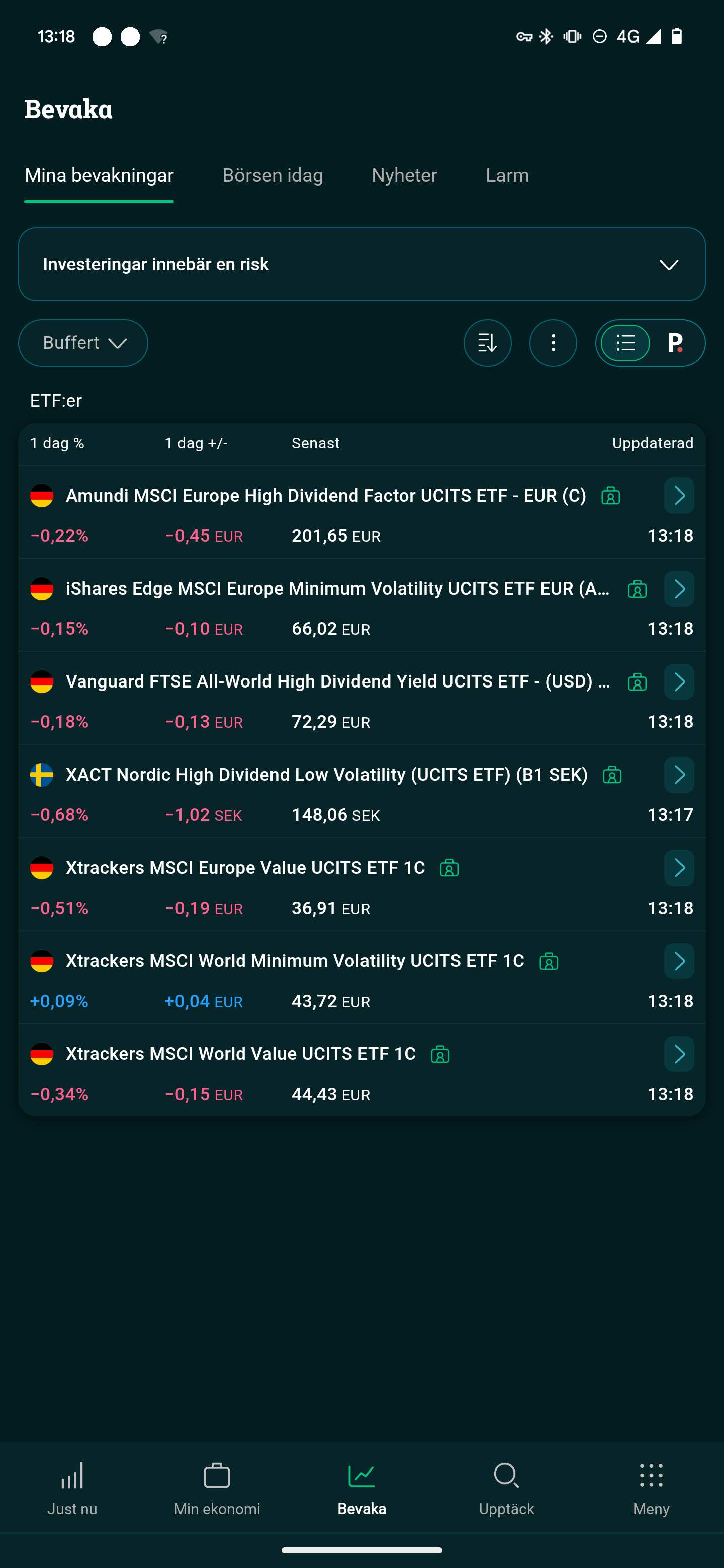
Task: Tap the arrow for XACT Nordic High Dividend
Action: tap(679, 775)
